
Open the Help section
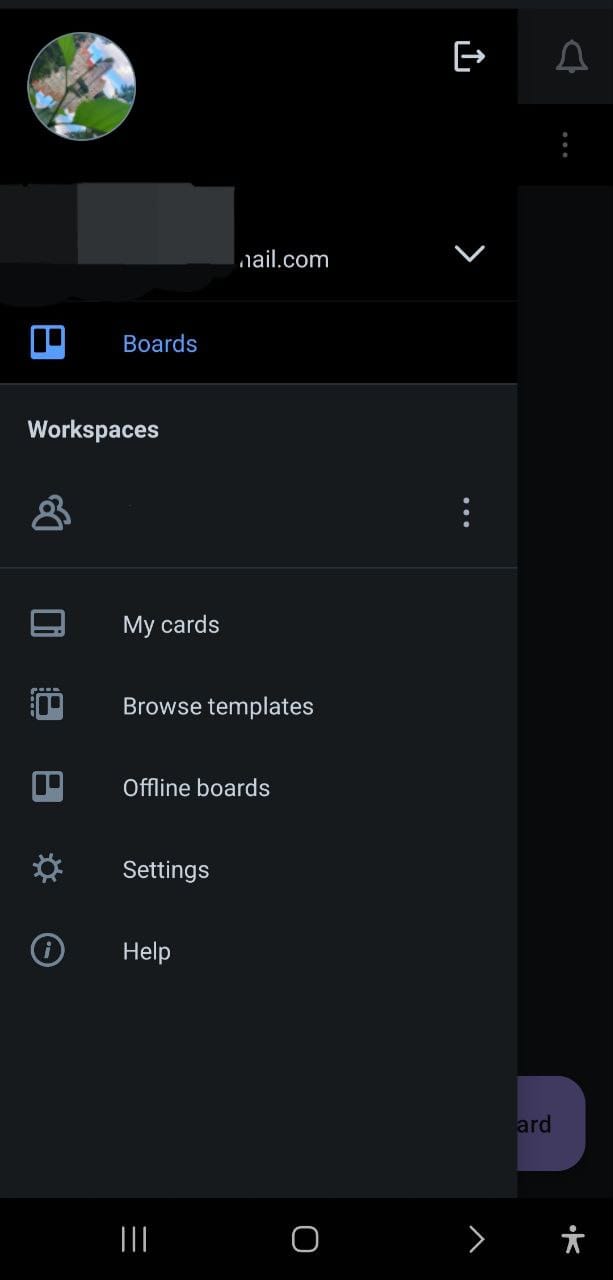258,951
